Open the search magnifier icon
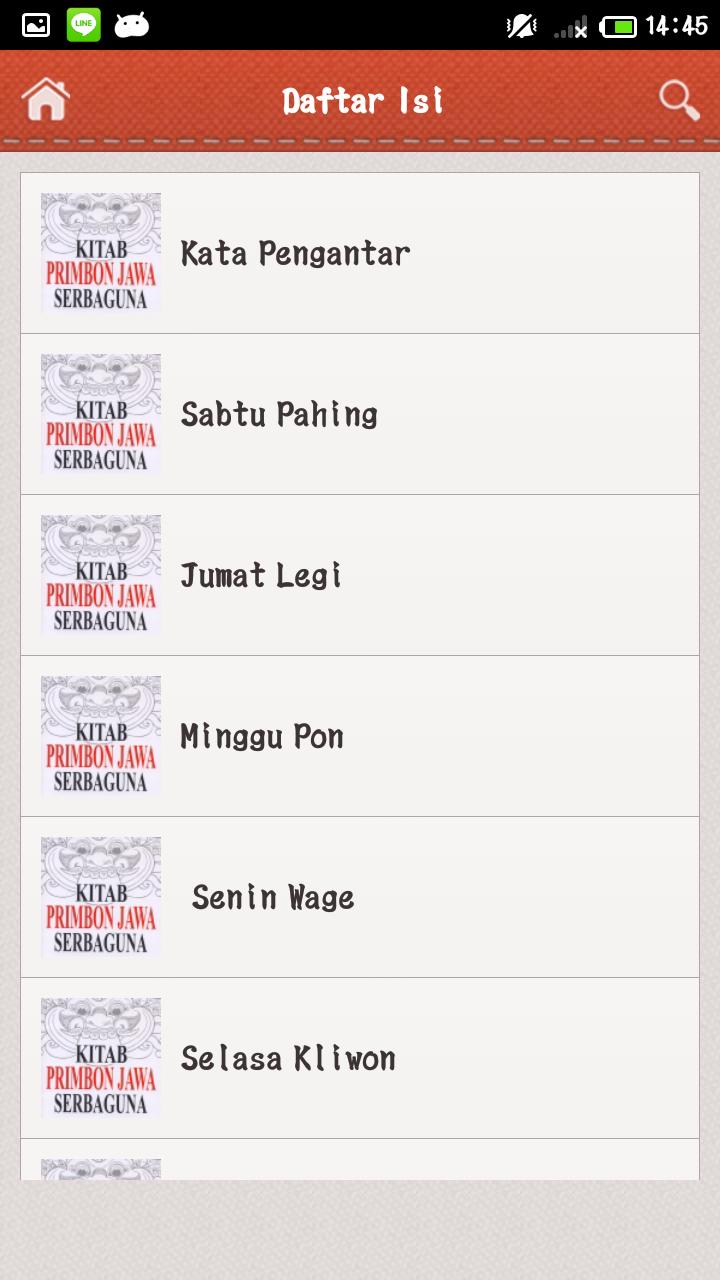The height and width of the screenshot is (1280, 720). [679, 100]
